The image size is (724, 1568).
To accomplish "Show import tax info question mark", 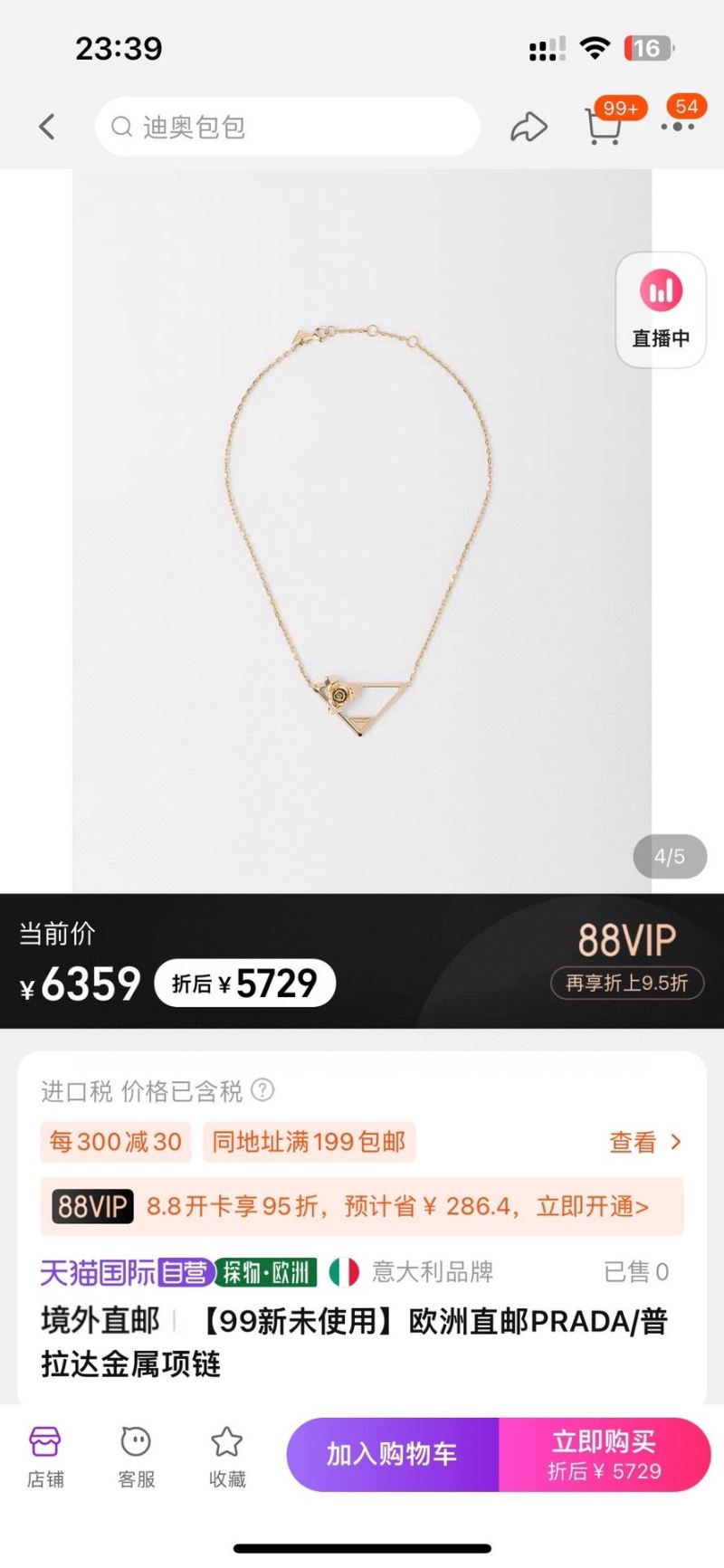I will tap(262, 1090).
